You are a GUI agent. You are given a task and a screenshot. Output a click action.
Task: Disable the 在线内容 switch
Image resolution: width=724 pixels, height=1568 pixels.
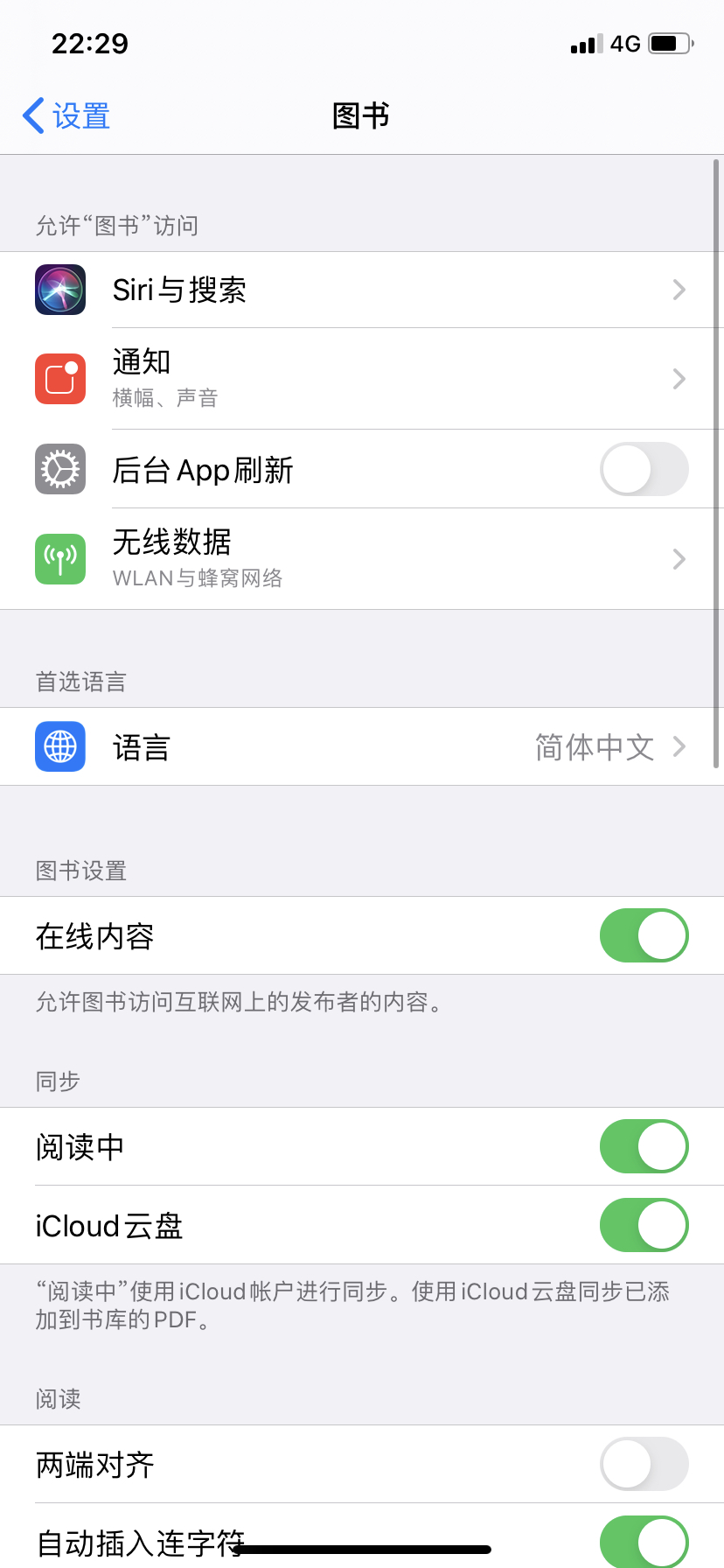[644, 935]
